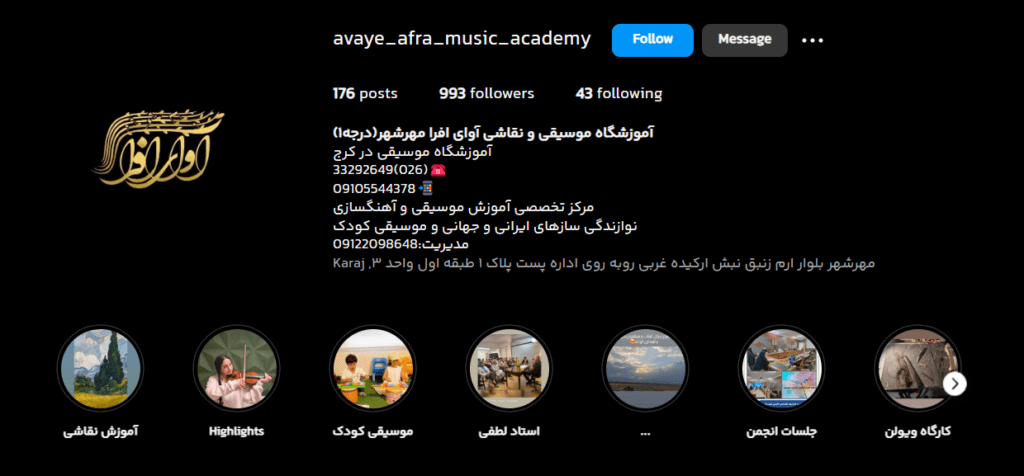Open the استاد لطفی highlight
This screenshot has height=476, width=1024.
point(509,369)
